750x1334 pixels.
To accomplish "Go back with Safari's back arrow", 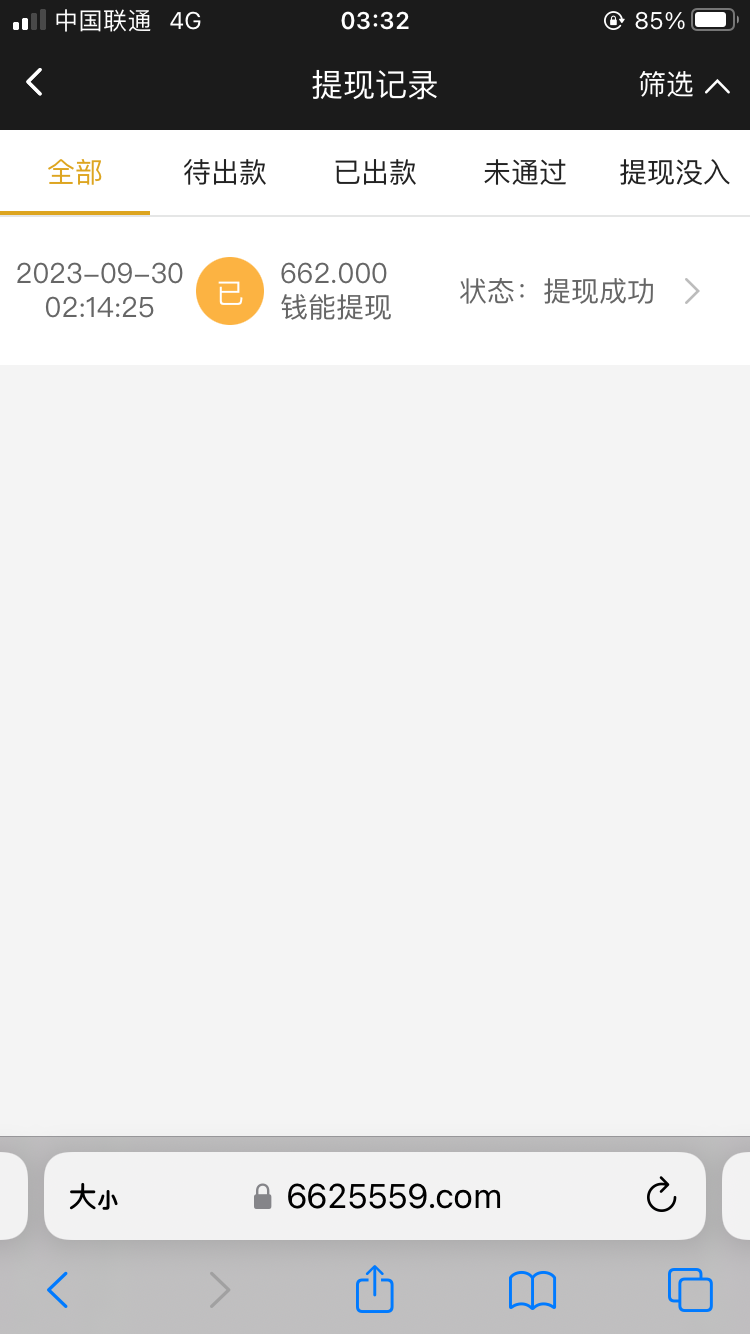I will (58, 1290).
